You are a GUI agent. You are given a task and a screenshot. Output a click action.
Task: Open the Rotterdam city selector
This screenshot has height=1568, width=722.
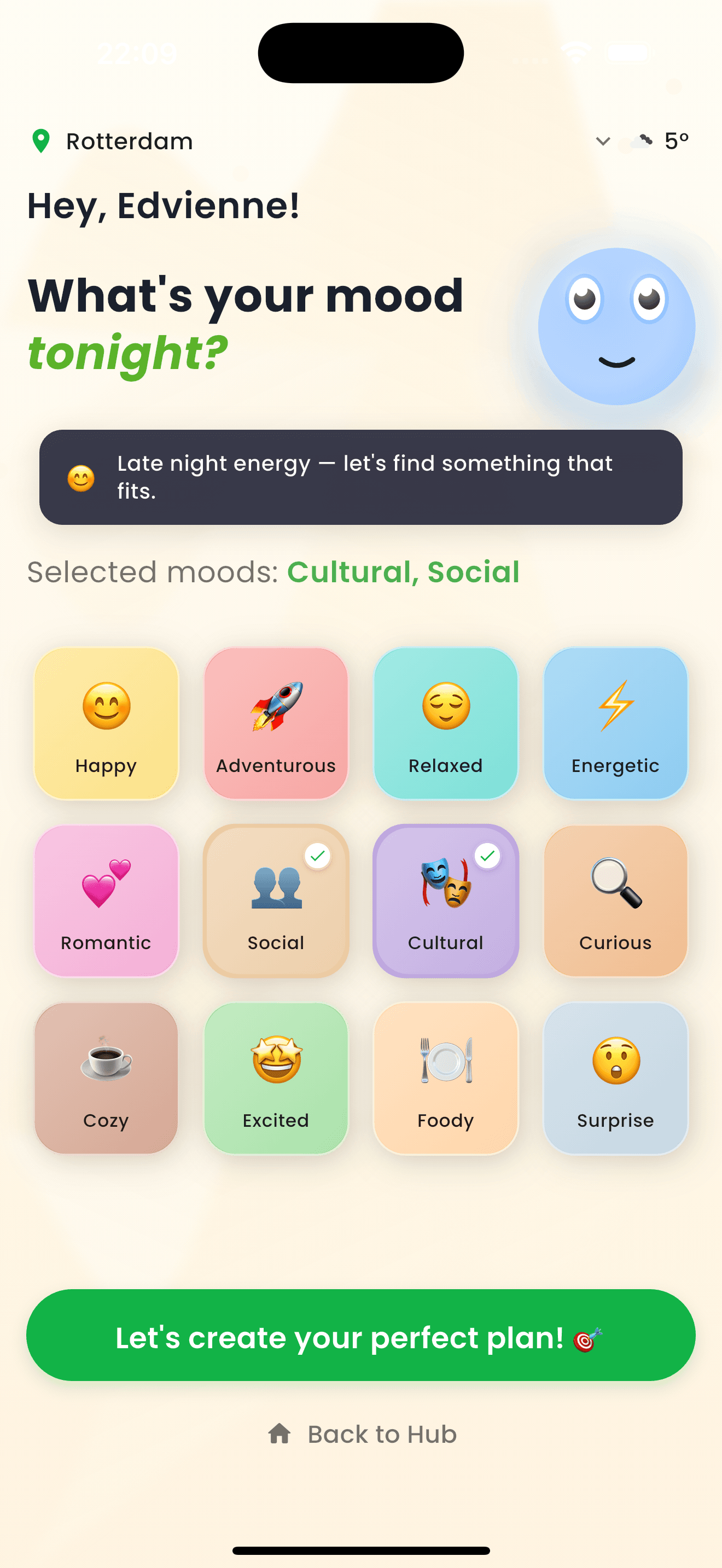[x=129, y=141]
